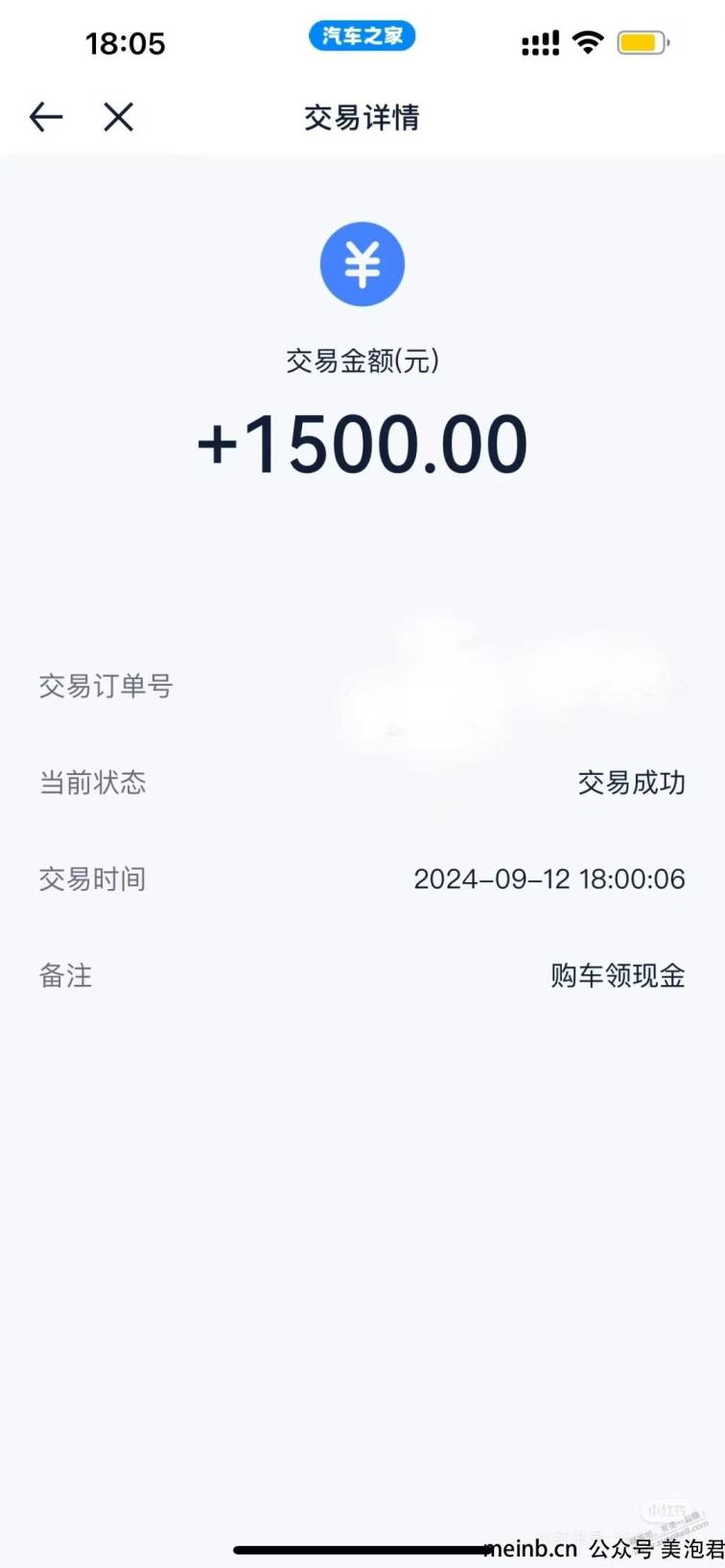Close the transaction details page
Screen dimensions: 725x1568
click(118, 117)
